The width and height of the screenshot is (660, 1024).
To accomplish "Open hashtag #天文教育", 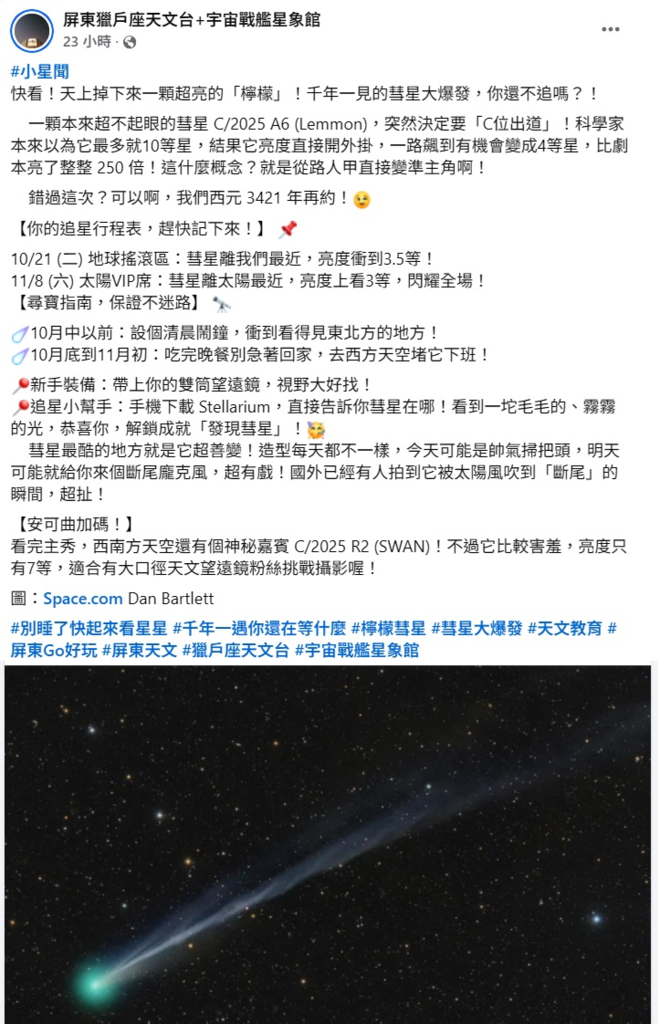I will click(565, 628).
